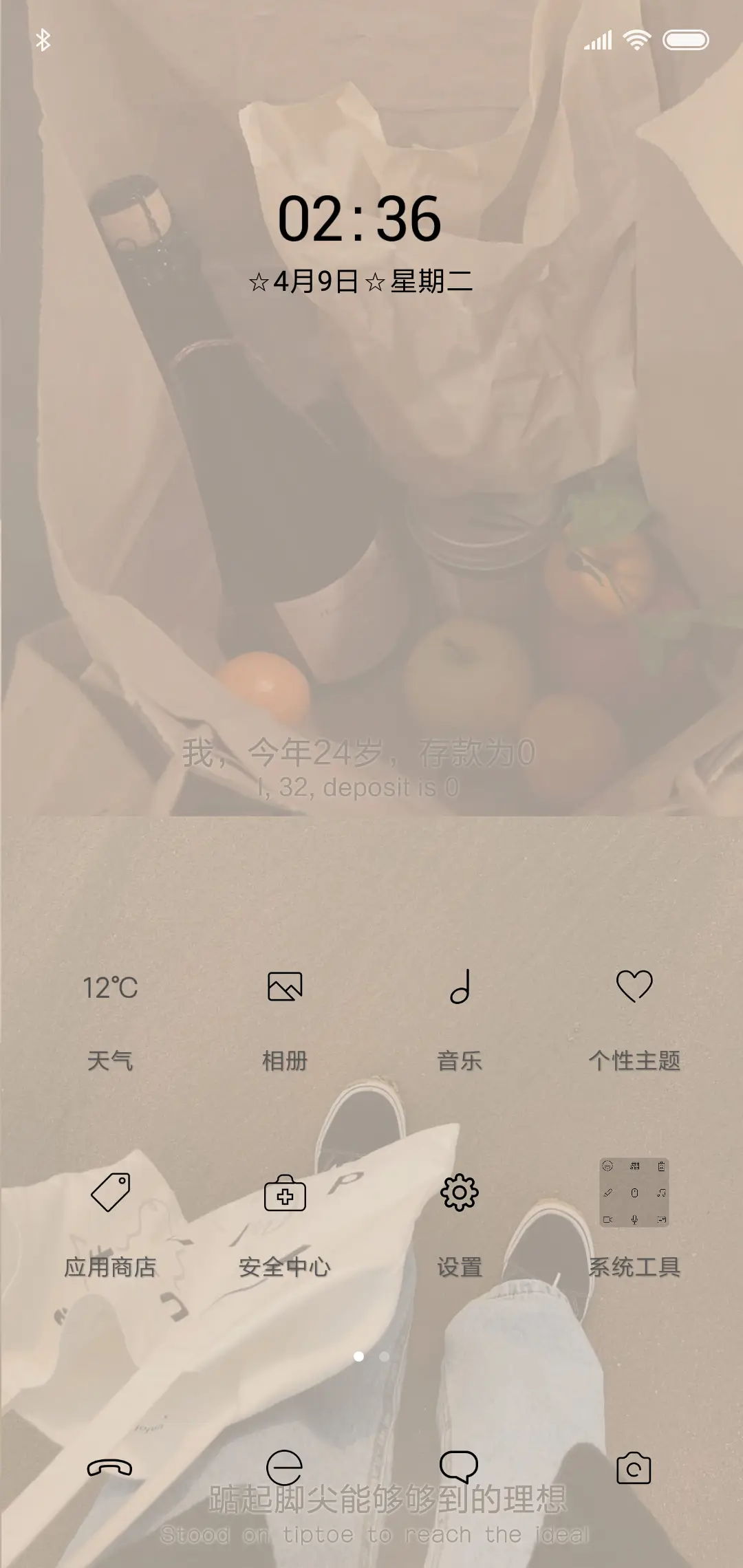743x1568 pixels.
Task: Tap the 12°C temperature reading
Action: (111, 989)
